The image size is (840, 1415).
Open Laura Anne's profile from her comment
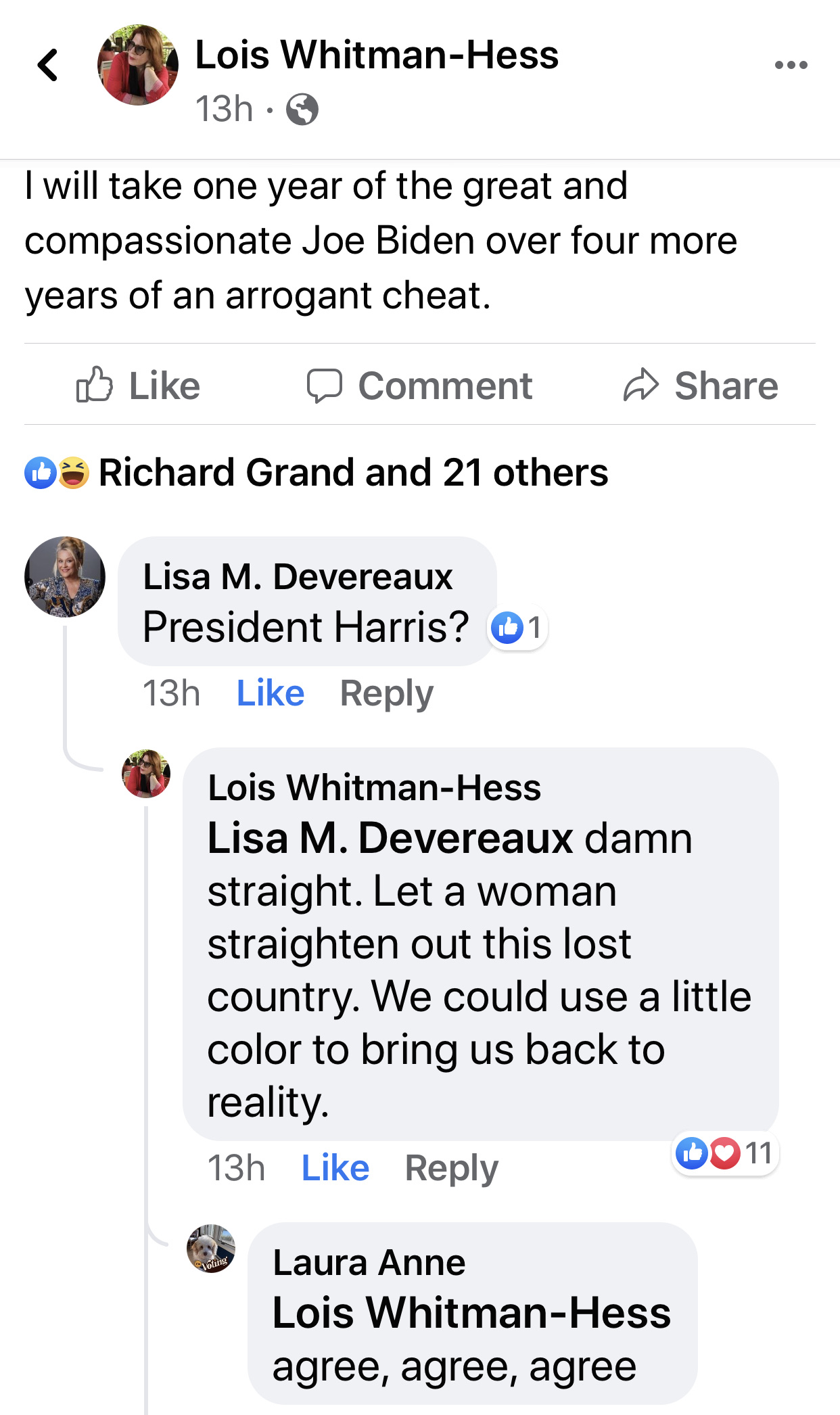point(369,1262)
